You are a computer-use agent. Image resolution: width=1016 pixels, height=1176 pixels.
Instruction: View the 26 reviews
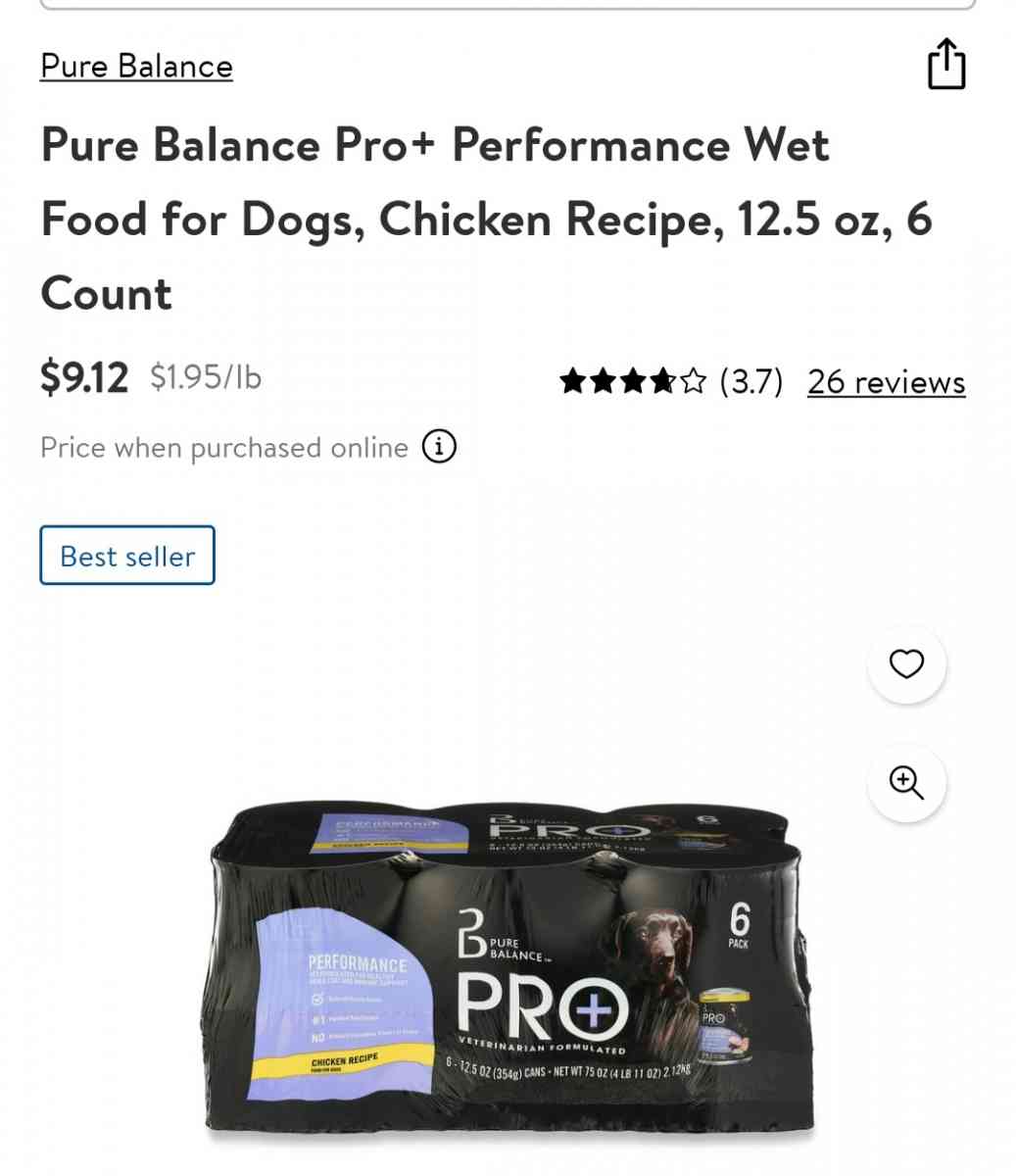[x=885, y=382]
